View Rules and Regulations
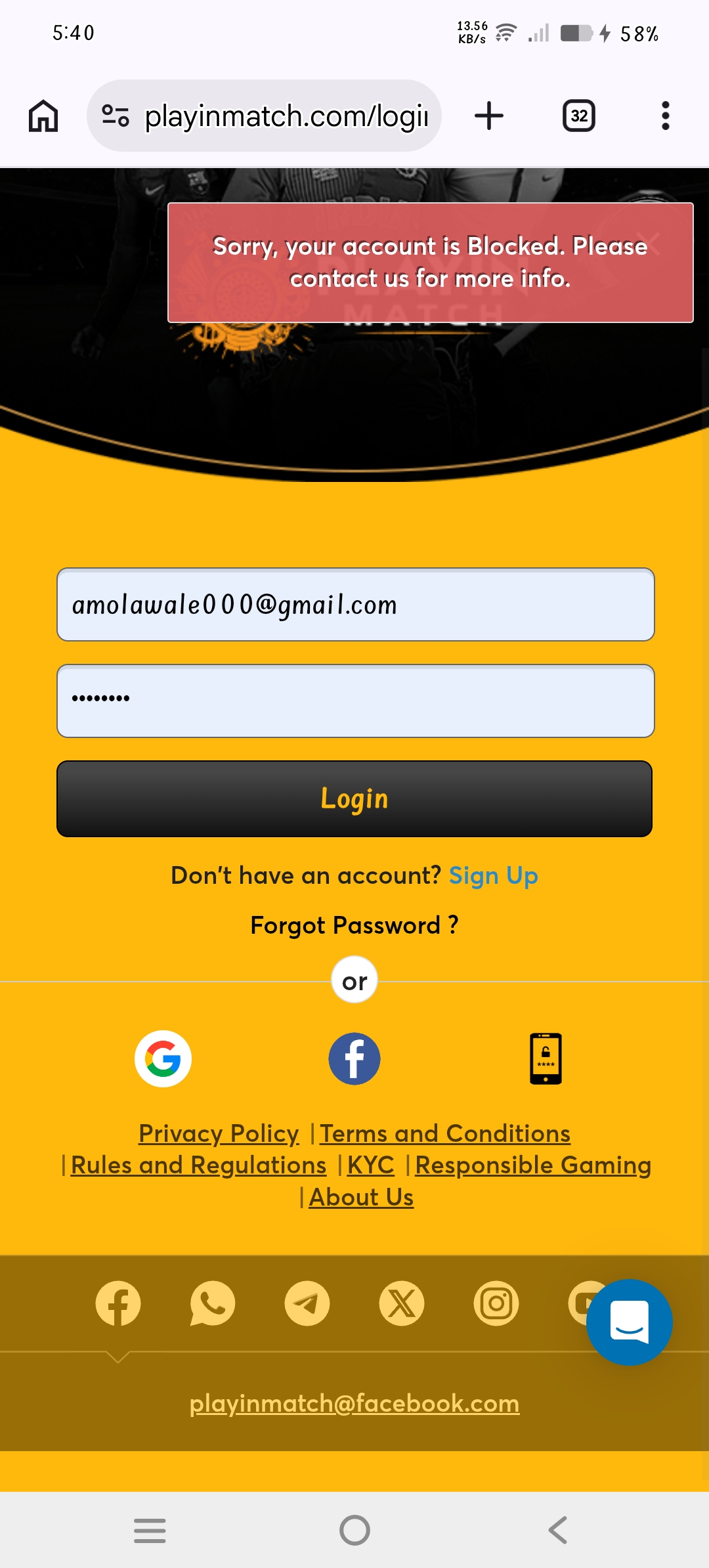The width and height of the screenshot is (709, 1568). click(198, 1165)
